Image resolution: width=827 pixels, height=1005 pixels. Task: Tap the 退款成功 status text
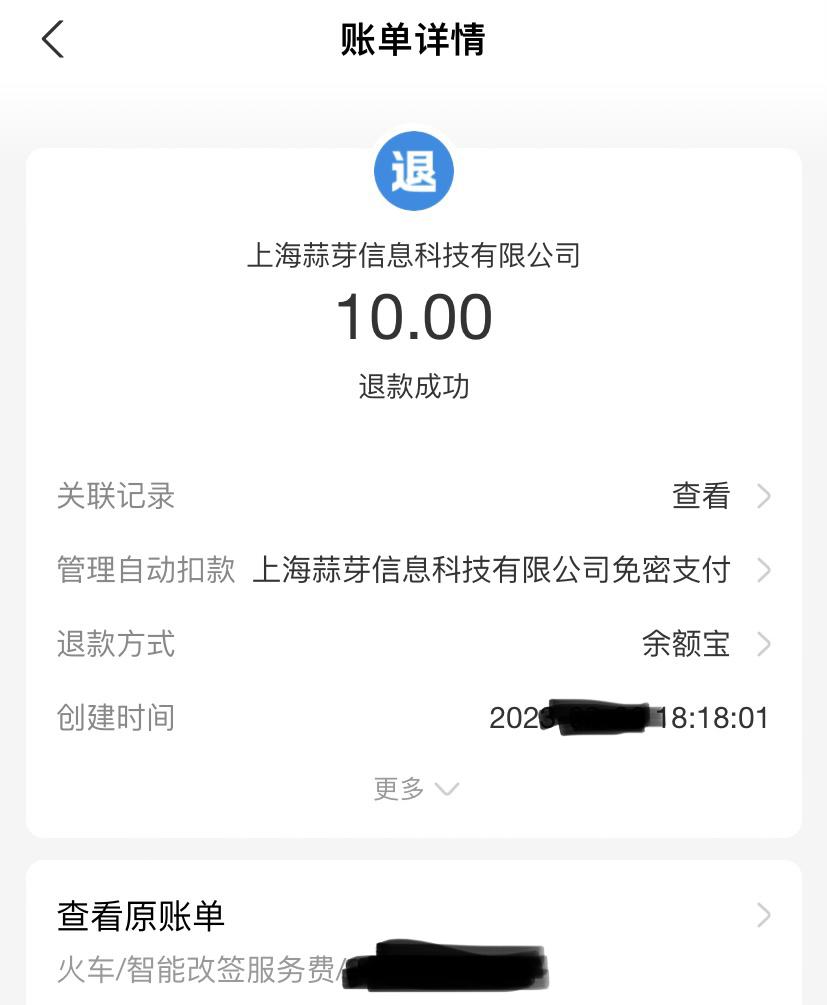click(x=413, y=387)
